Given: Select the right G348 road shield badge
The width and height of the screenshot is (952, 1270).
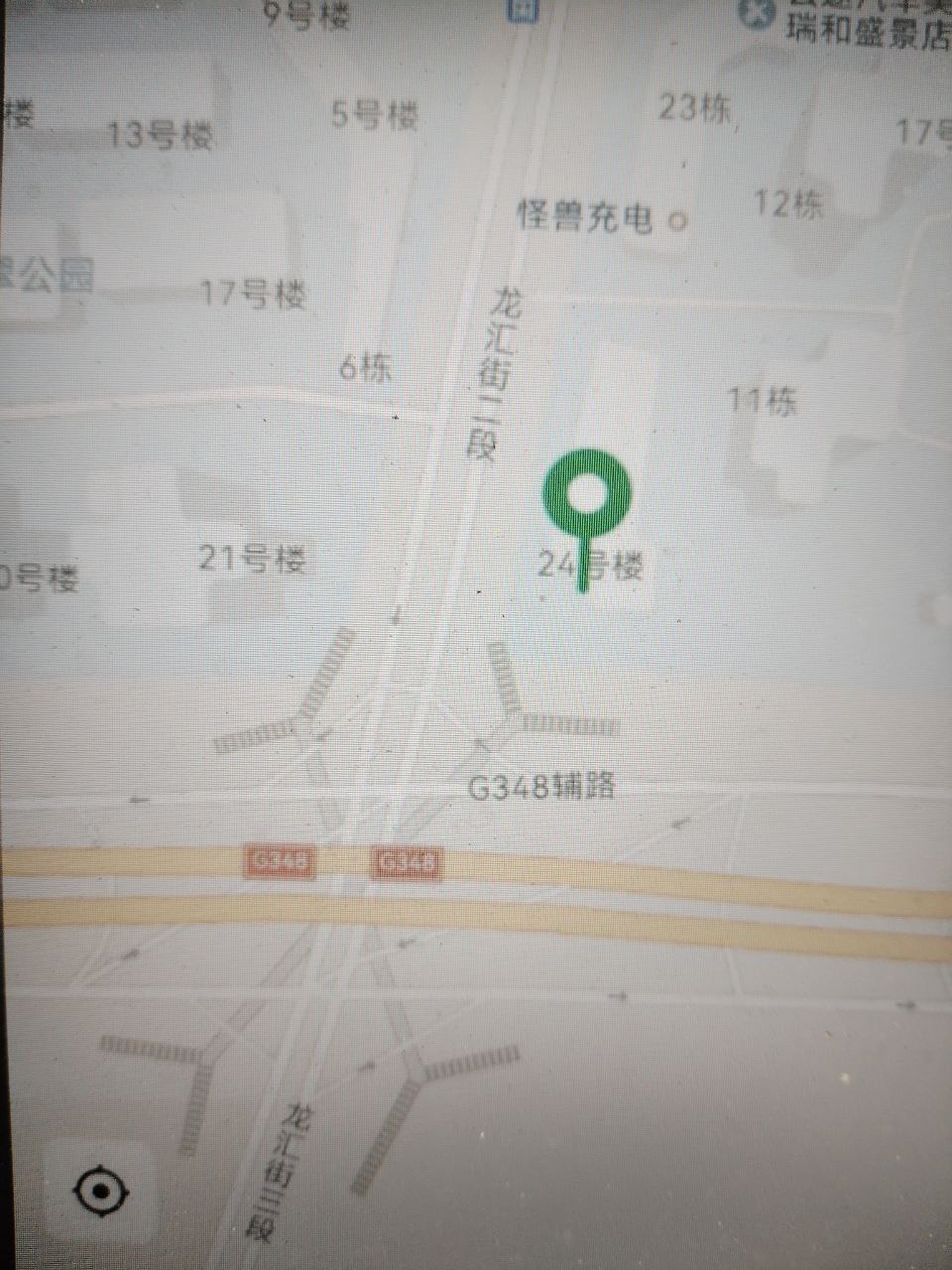Looking at the screenshot, I should tap(404, 861).
